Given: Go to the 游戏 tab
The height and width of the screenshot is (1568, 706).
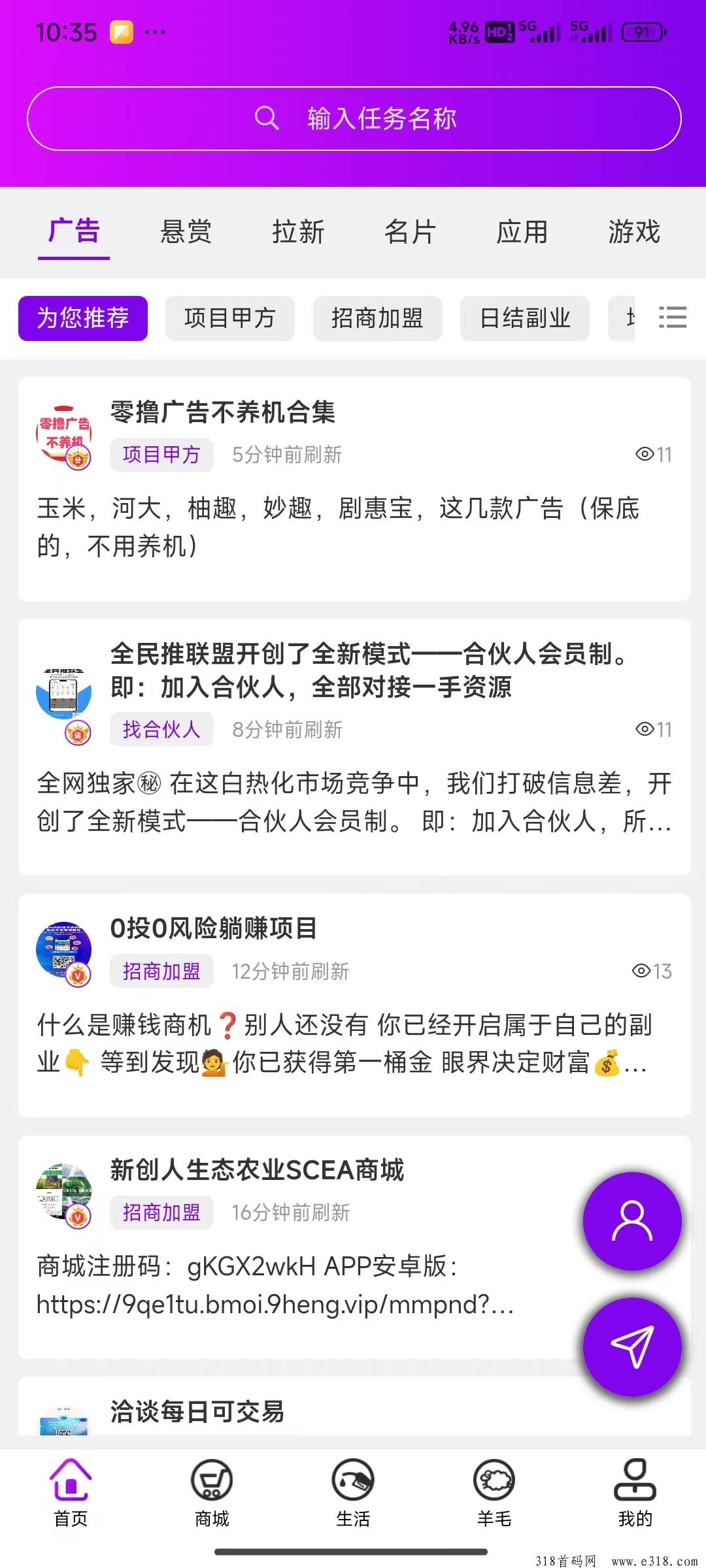Looking at the screenshot, I should tap(634, 232).
